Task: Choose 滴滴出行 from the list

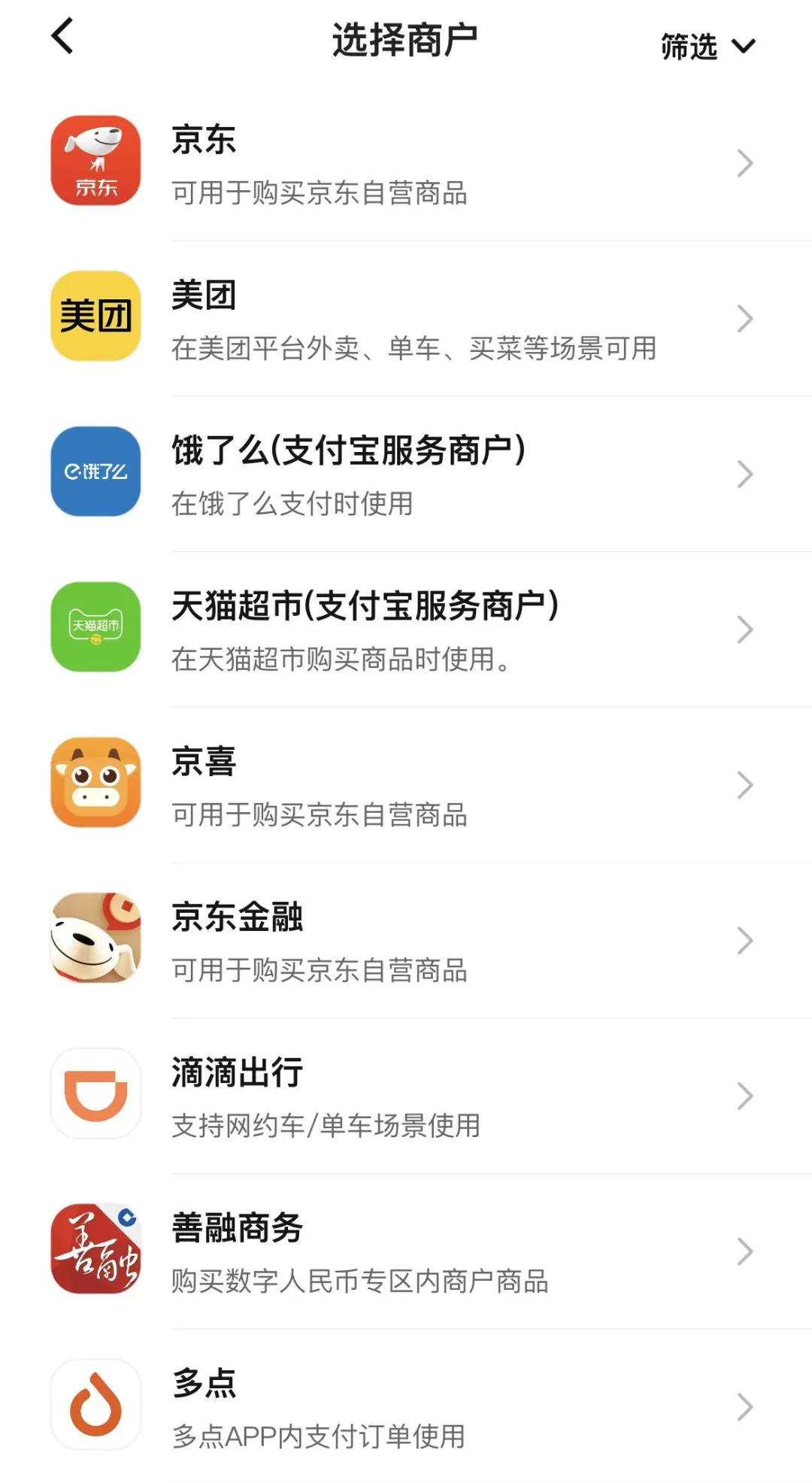Action: click(406, 1096)
